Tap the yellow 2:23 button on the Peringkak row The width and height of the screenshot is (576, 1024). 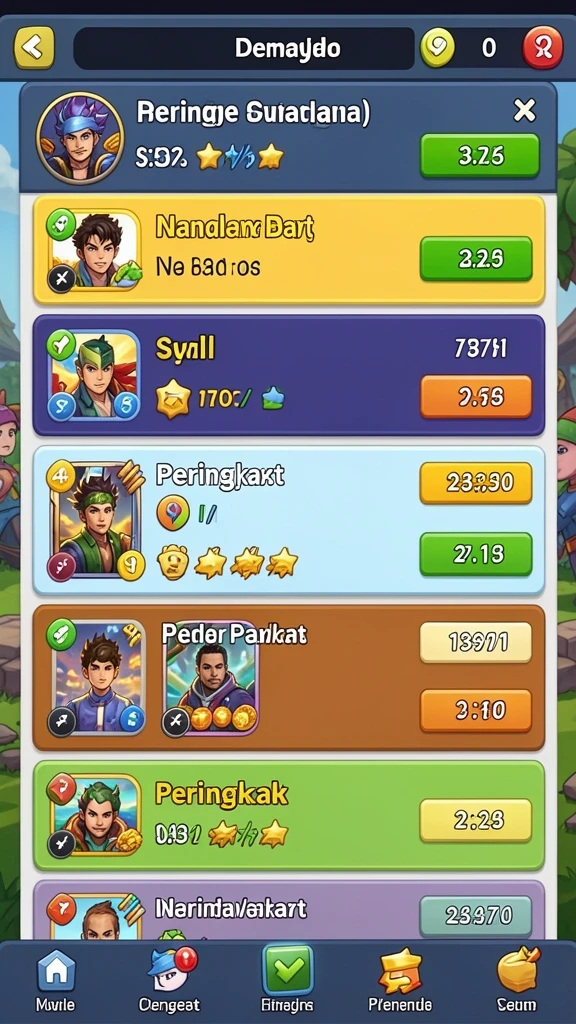pos(476,820)
